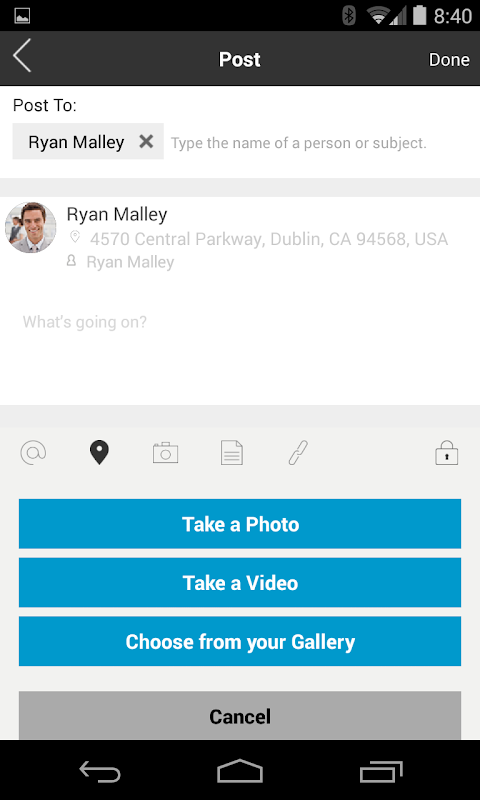Image resolution: width=480 pixels, height=800 pixels.
Task: Attach a document with the file icon
Action: 232,453
